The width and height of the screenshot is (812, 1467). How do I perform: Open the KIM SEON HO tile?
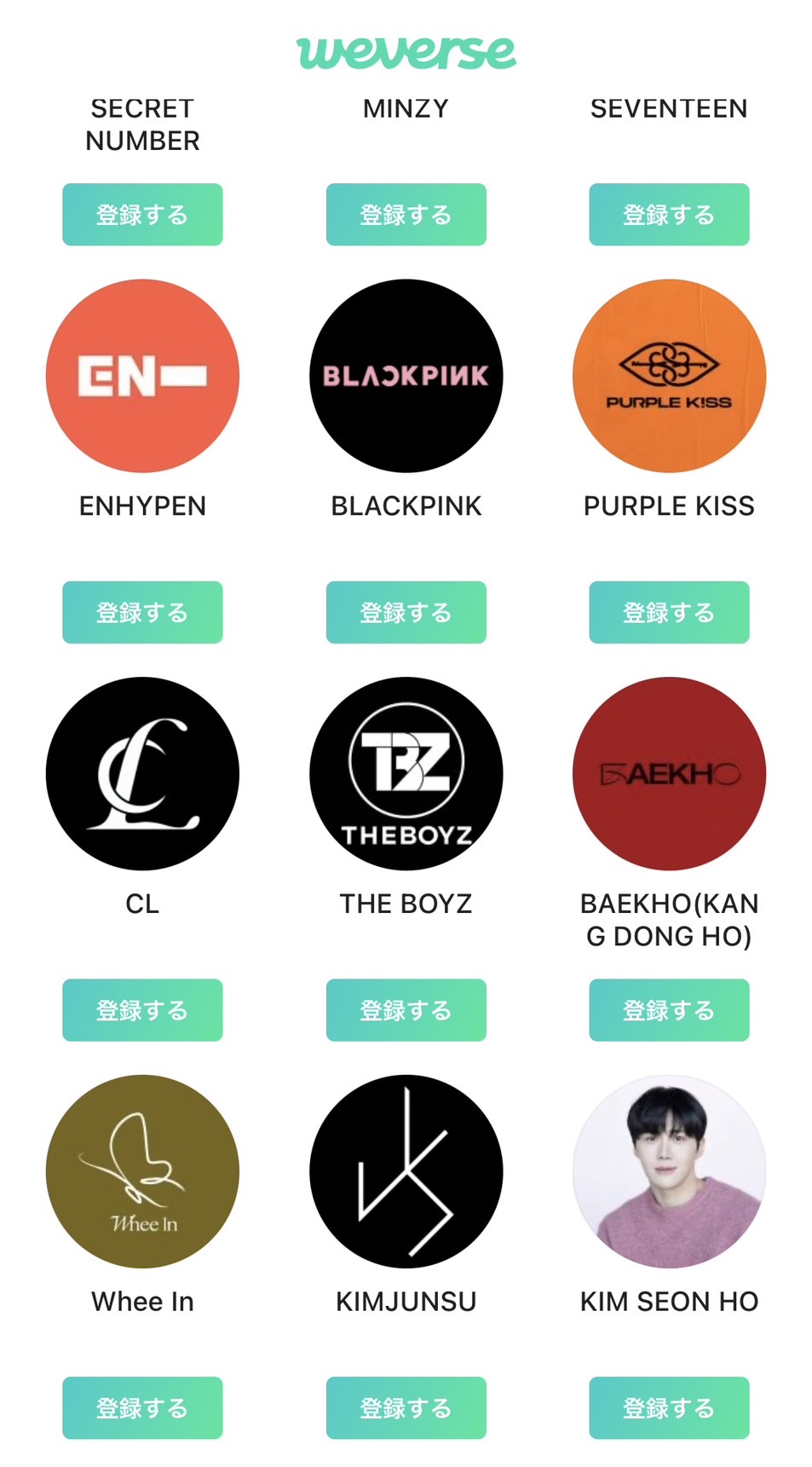coord(669,1171)
